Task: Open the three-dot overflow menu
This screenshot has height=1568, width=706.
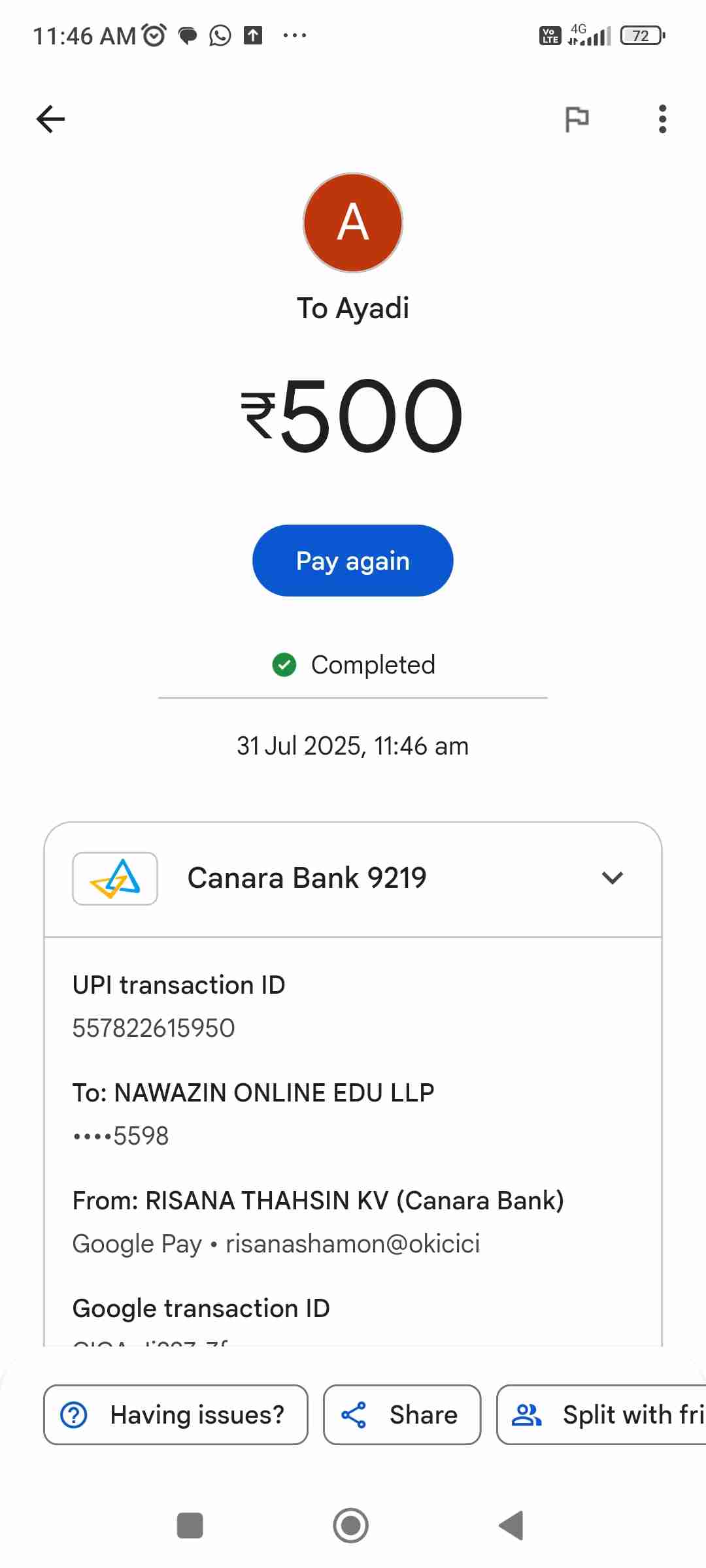Action: click(x=662, y=119)
